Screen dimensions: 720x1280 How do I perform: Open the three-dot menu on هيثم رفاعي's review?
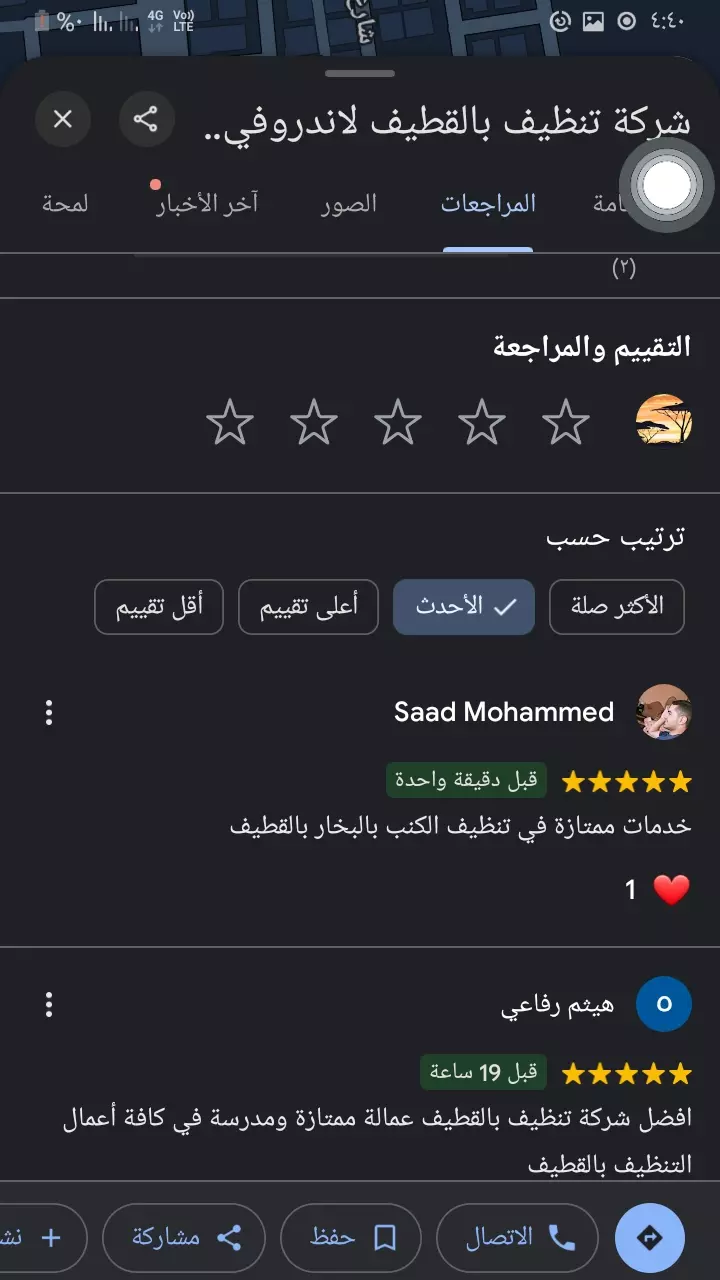49,1004
